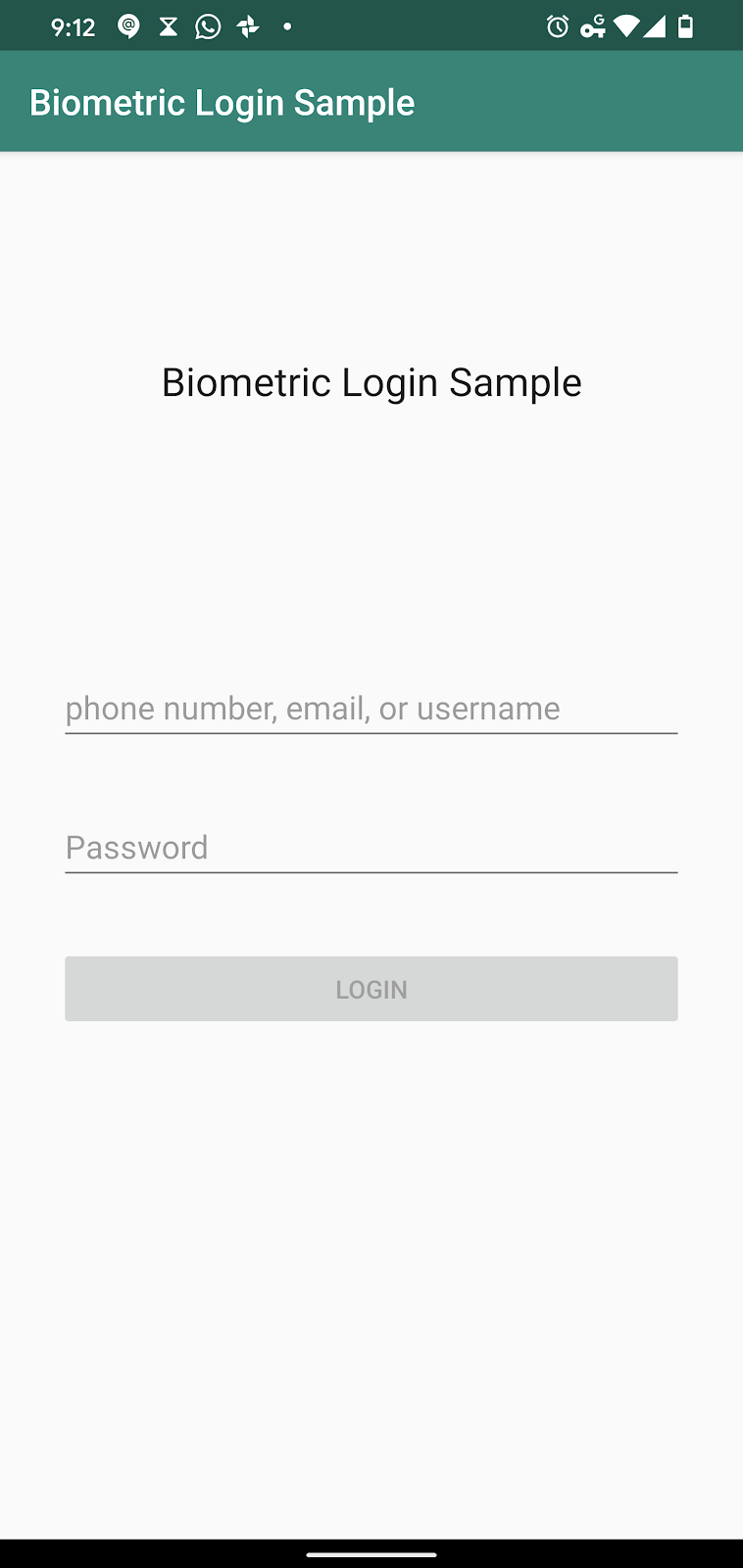Tap the Password field underline

[371, 872]
